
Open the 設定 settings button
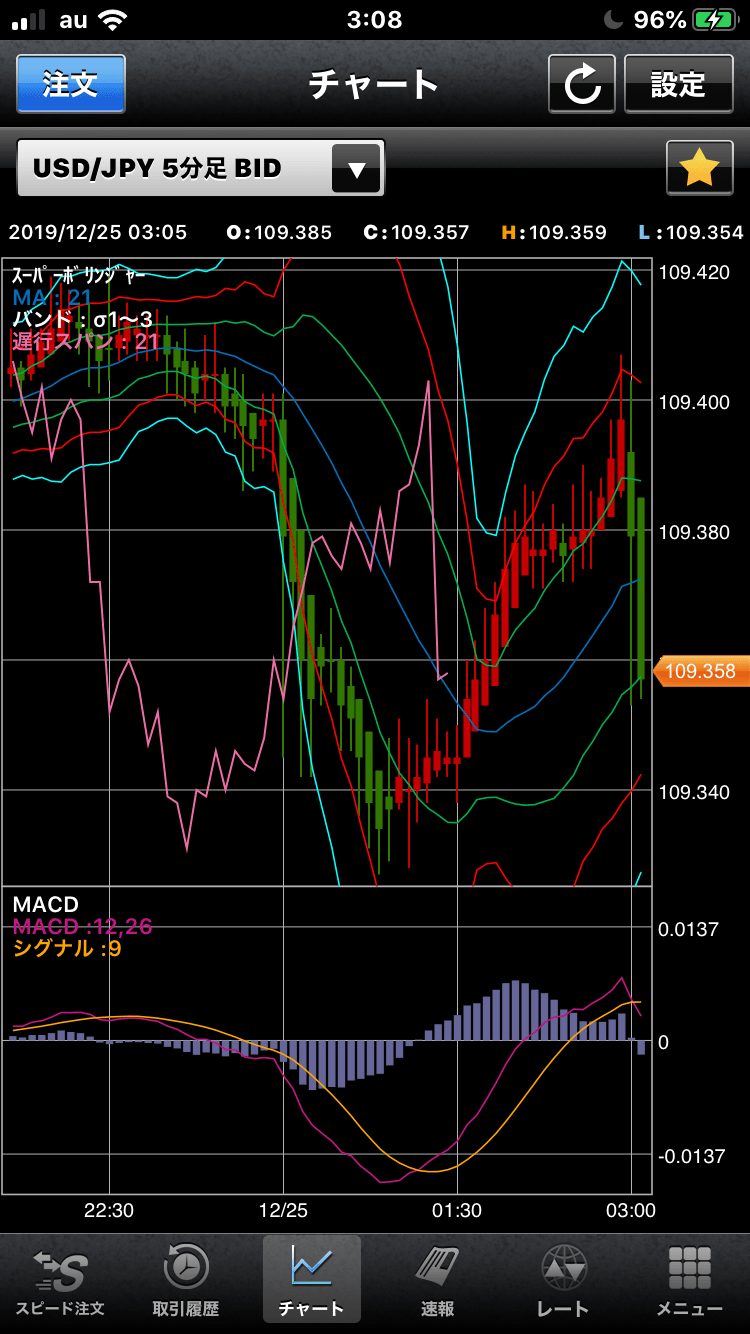pos(678,84)
